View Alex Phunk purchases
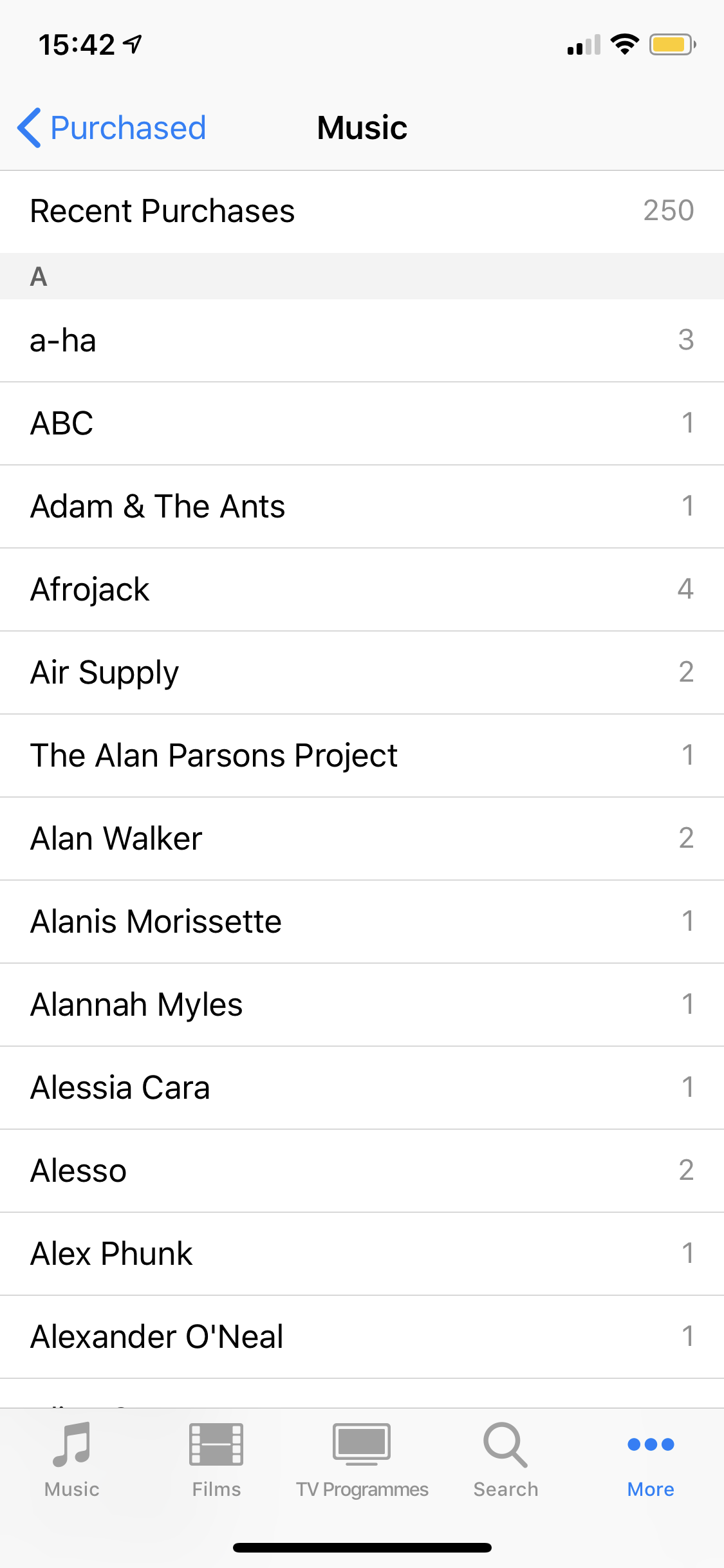Viewport: 724px width, 1568px height. coord(362,1254)
